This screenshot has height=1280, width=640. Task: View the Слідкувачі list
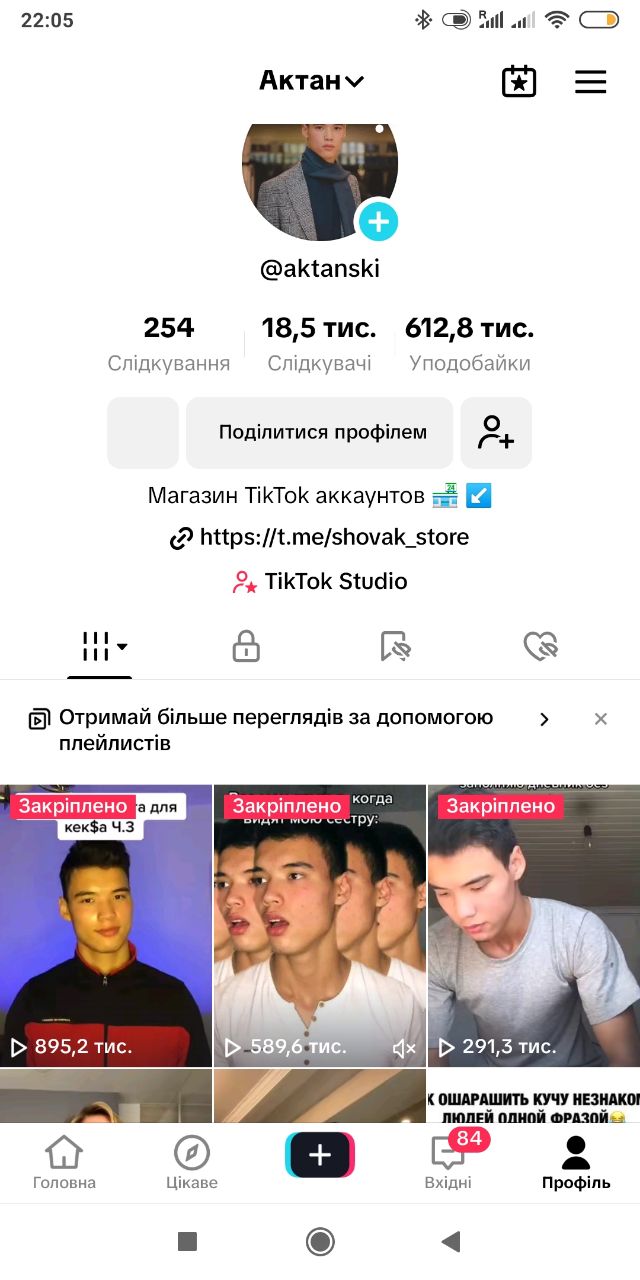319,343
